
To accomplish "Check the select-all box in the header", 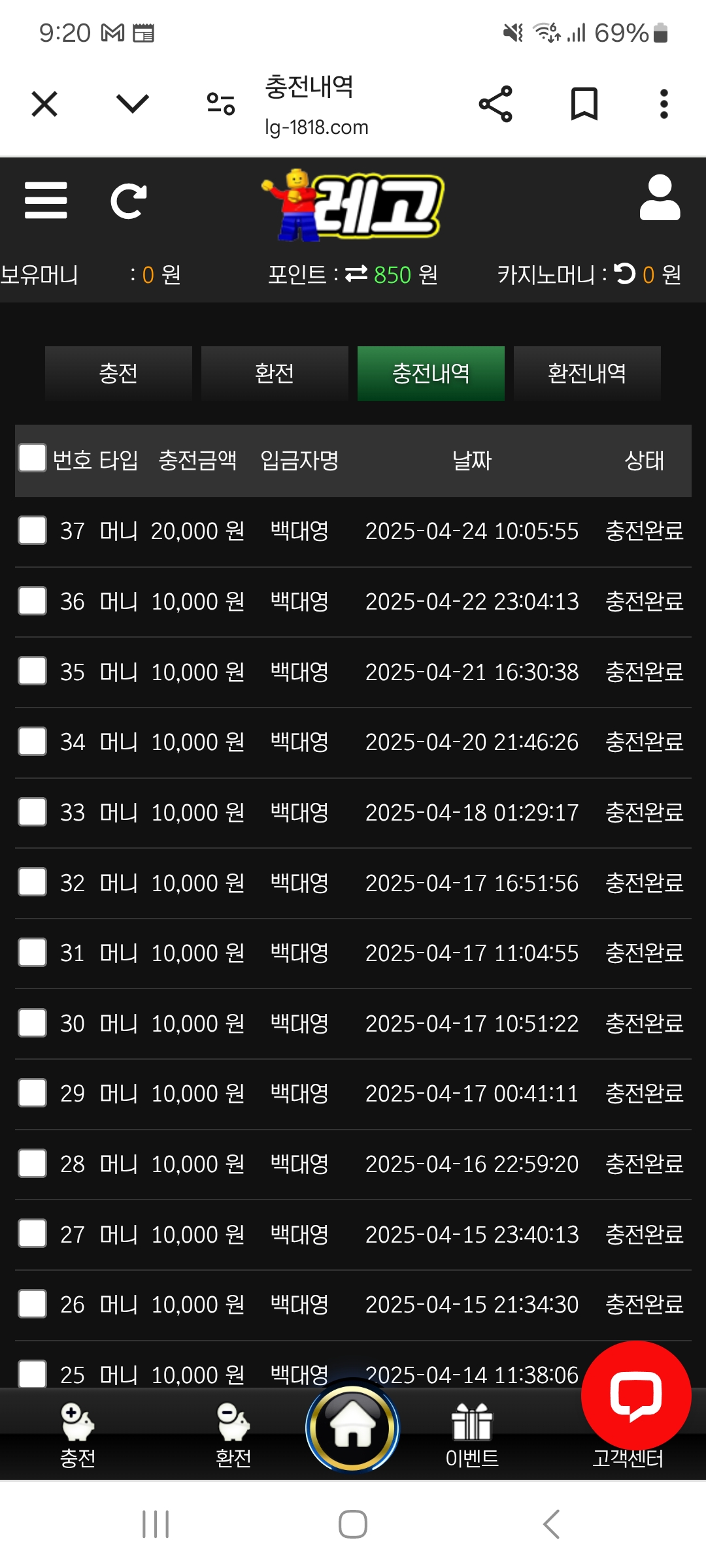I will point(33,458).
